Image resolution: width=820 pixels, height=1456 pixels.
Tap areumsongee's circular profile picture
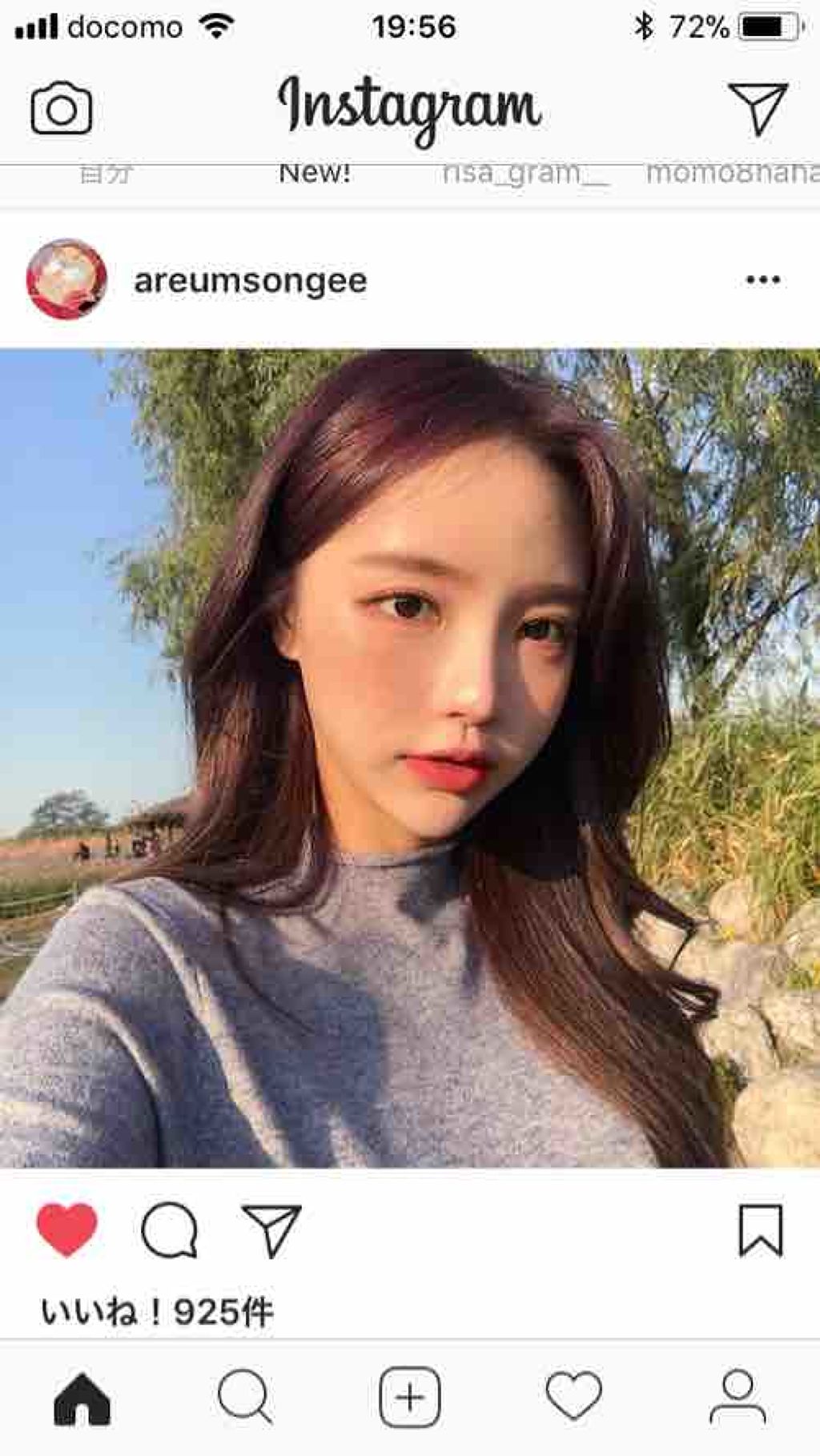[x=68, y=279]
